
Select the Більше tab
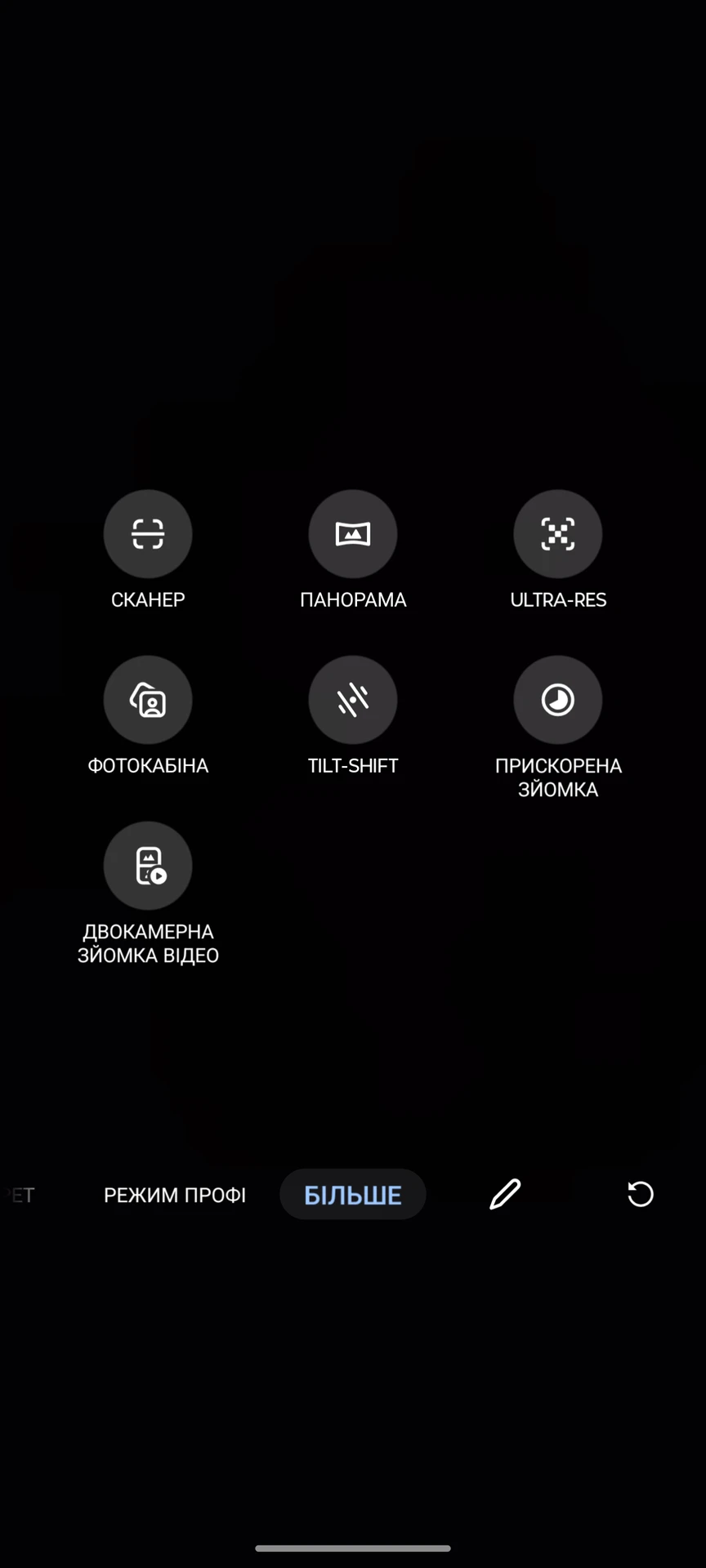pyautogui.click(x=353, y=1195)
